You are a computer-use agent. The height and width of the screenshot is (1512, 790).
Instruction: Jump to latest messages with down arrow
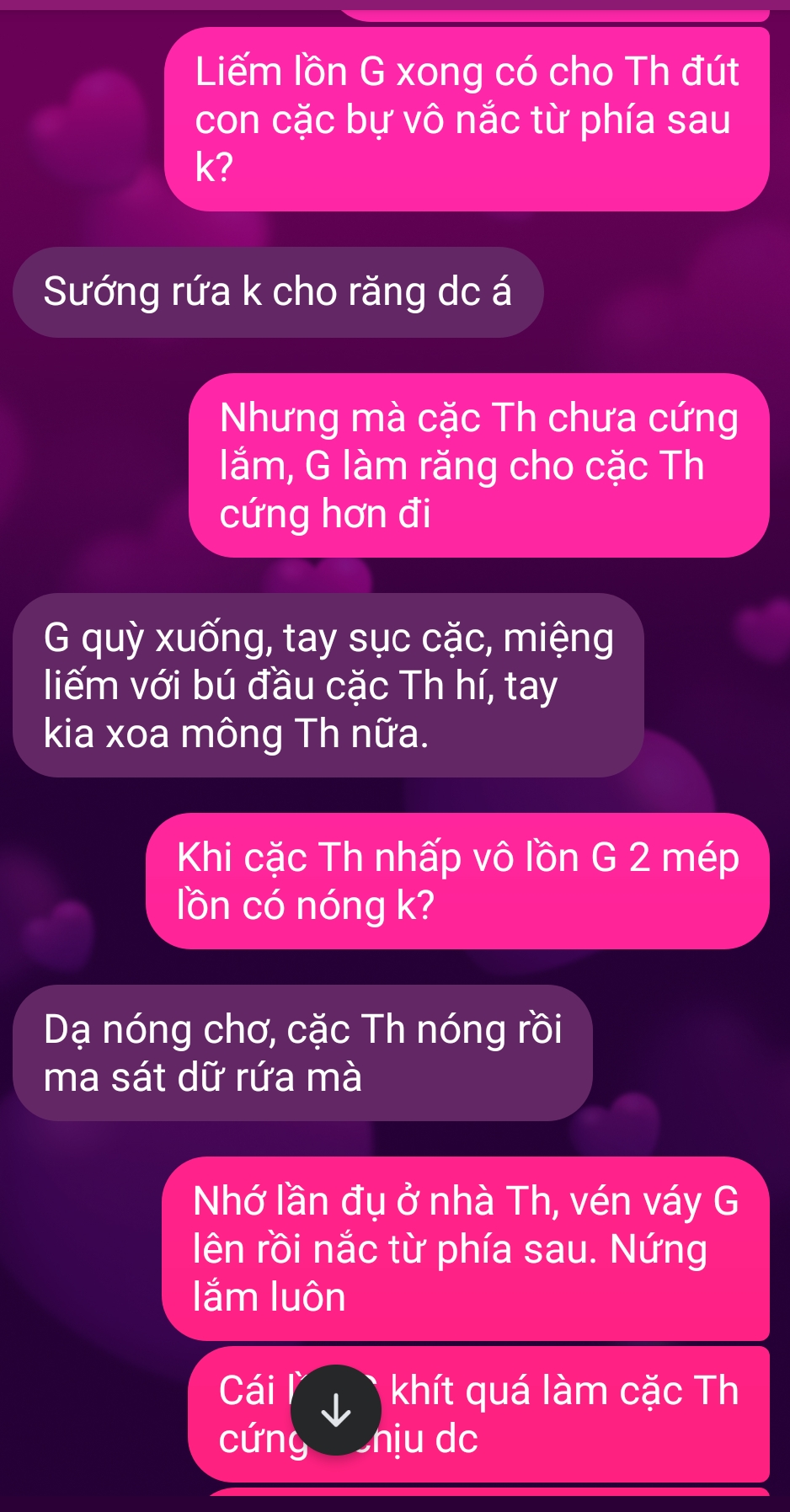(336, 1410)
